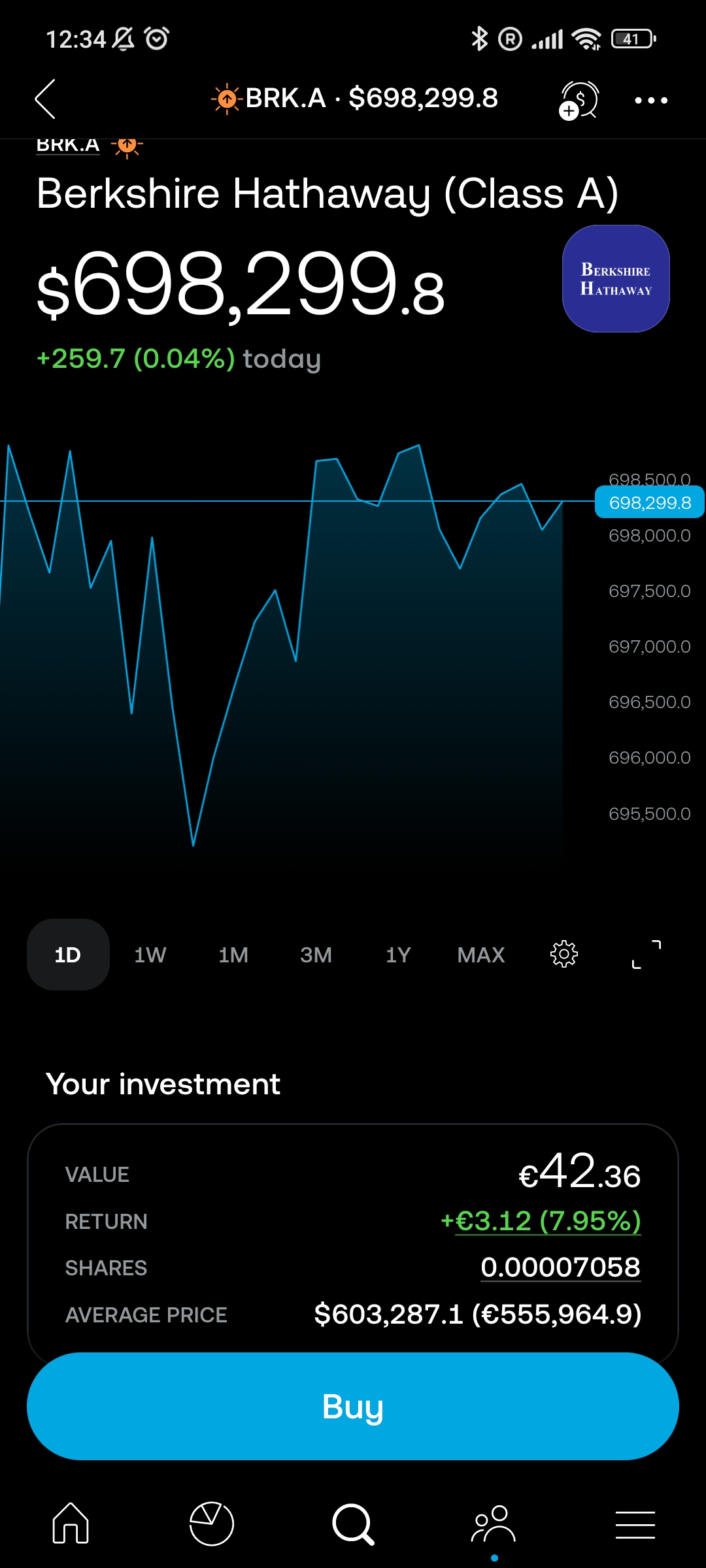Show the 3M chart range

(x=316, y=955)
